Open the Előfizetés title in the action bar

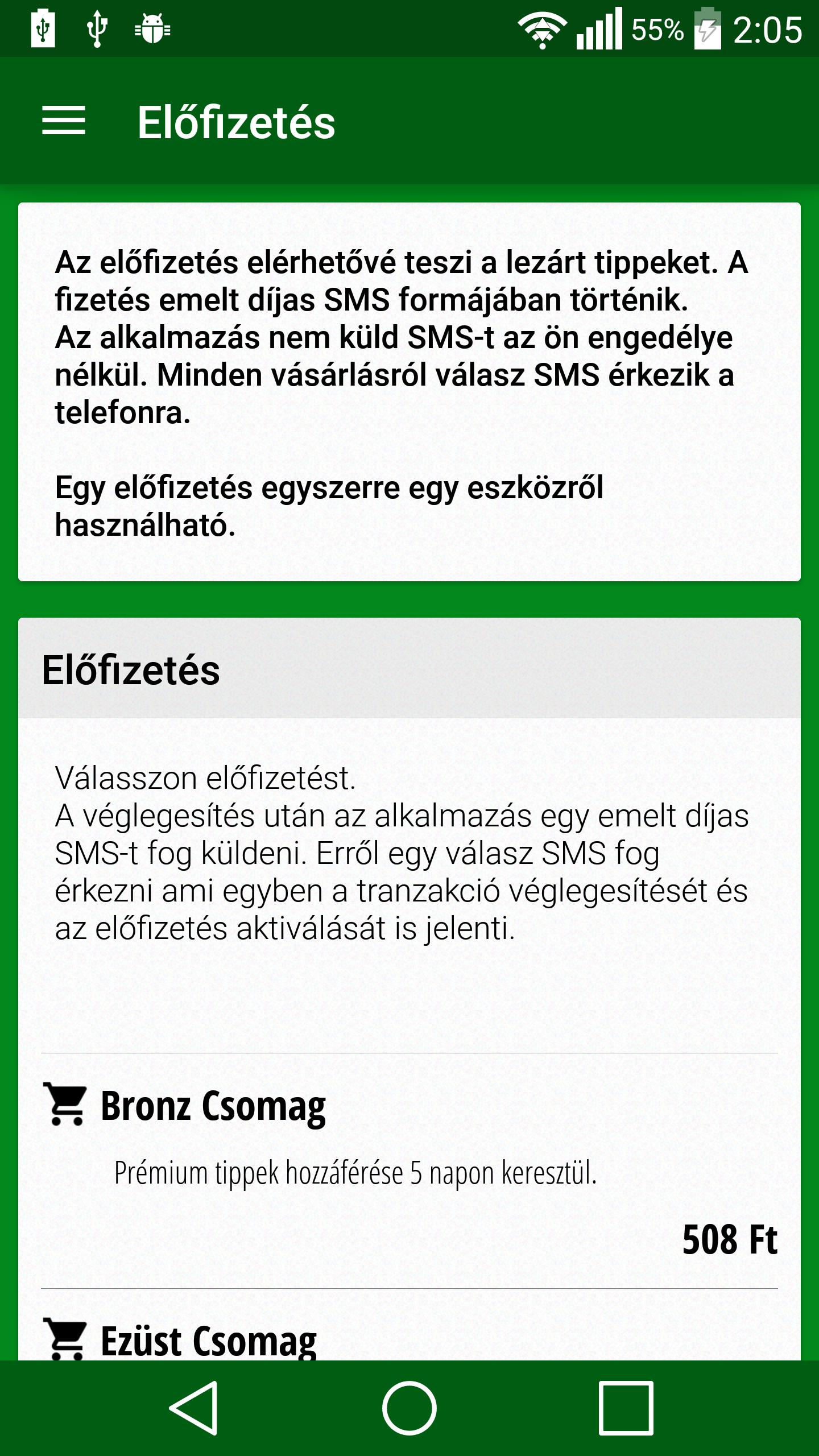(237, 121)
